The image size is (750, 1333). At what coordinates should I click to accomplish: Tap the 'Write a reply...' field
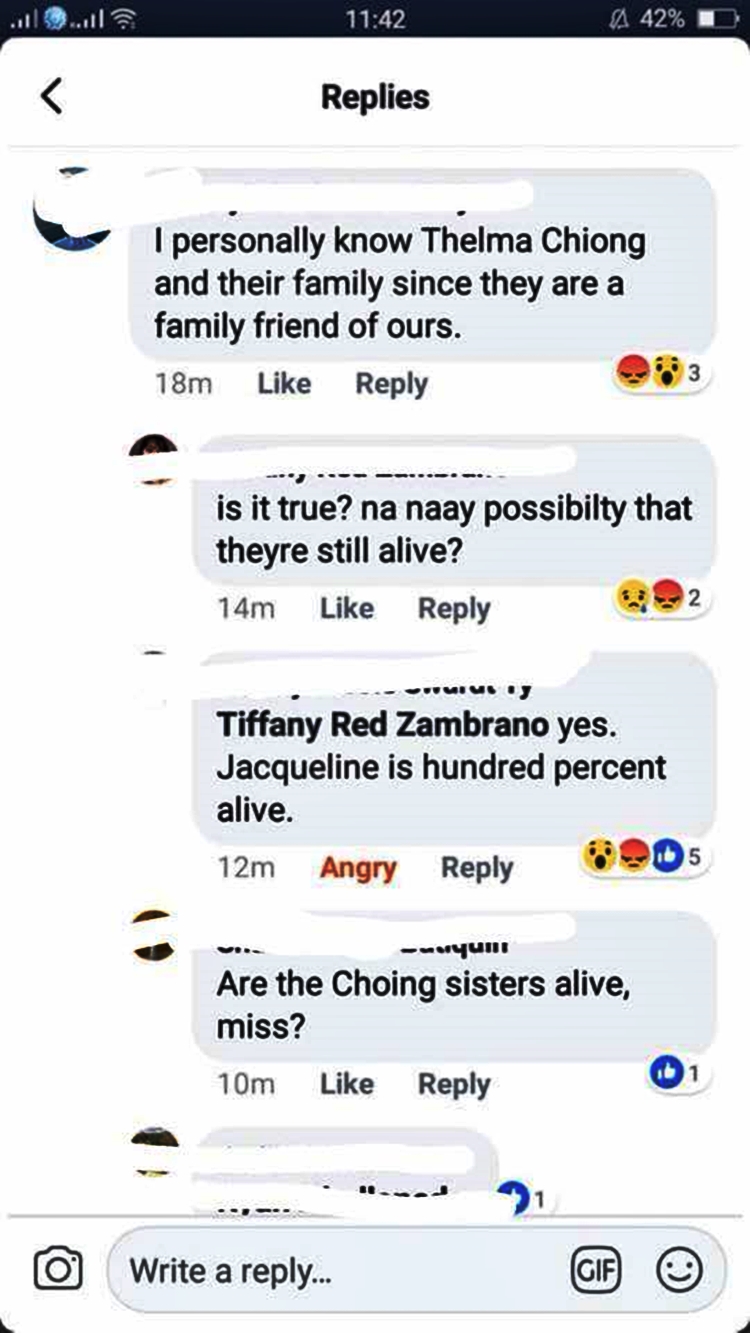tap(330, 1271)
